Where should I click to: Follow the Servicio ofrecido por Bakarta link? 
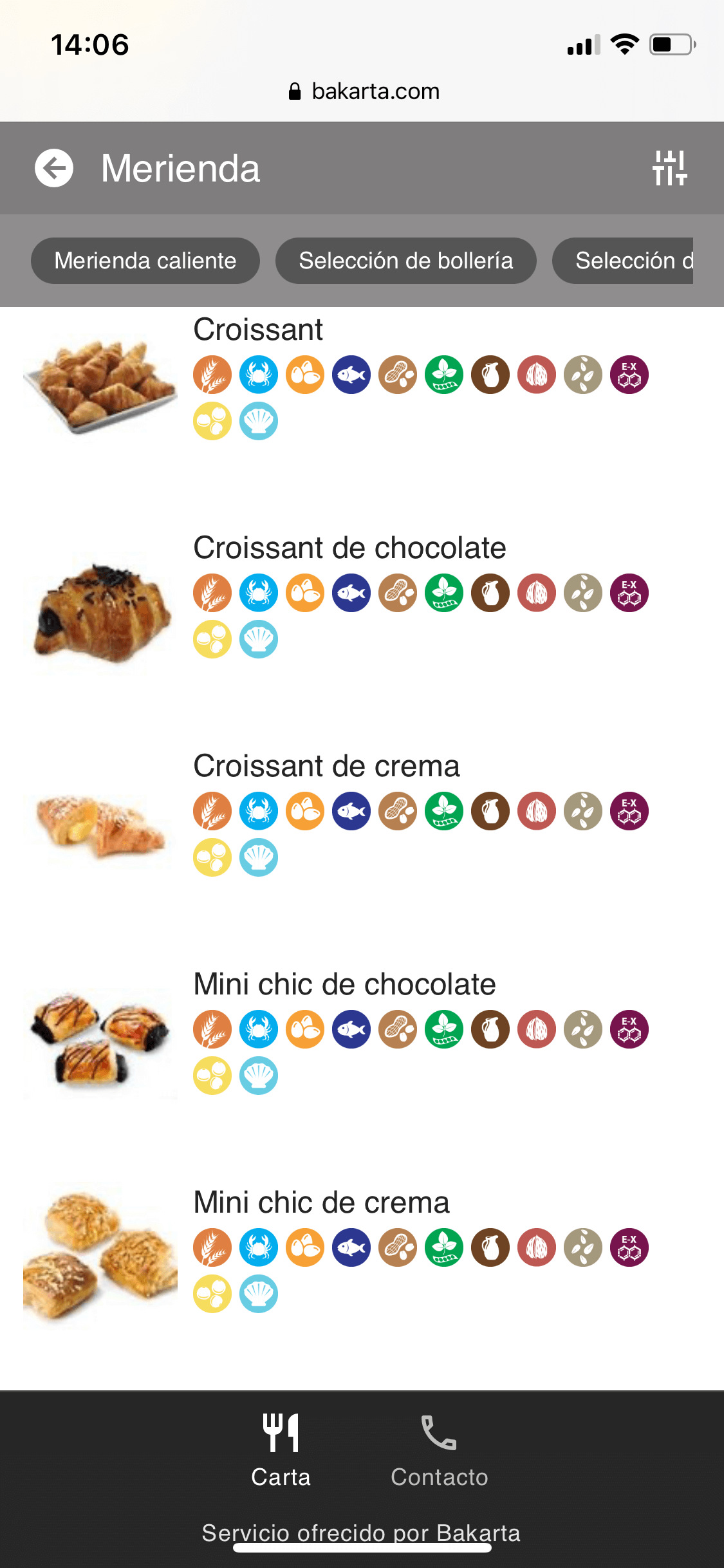pos(361,1533)
